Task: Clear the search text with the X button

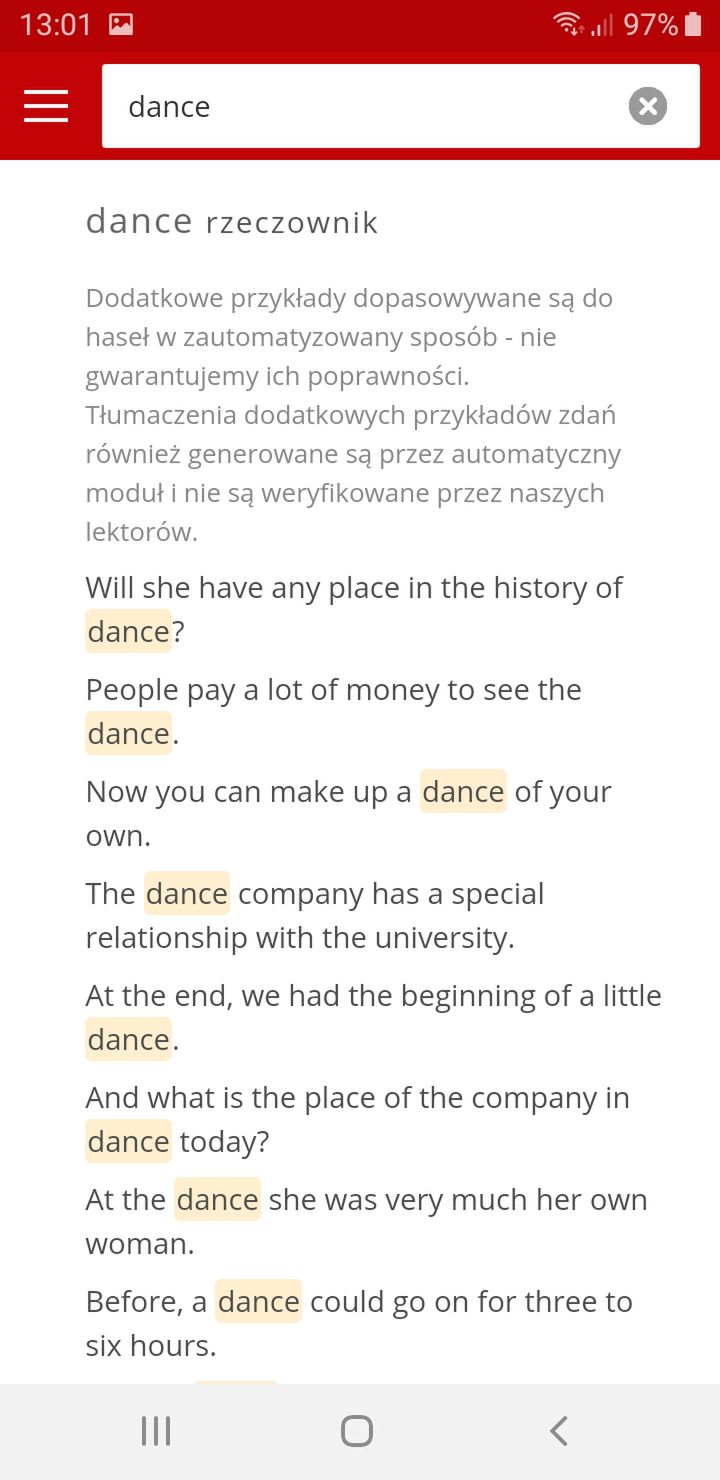Action: [x=648, y=106]
